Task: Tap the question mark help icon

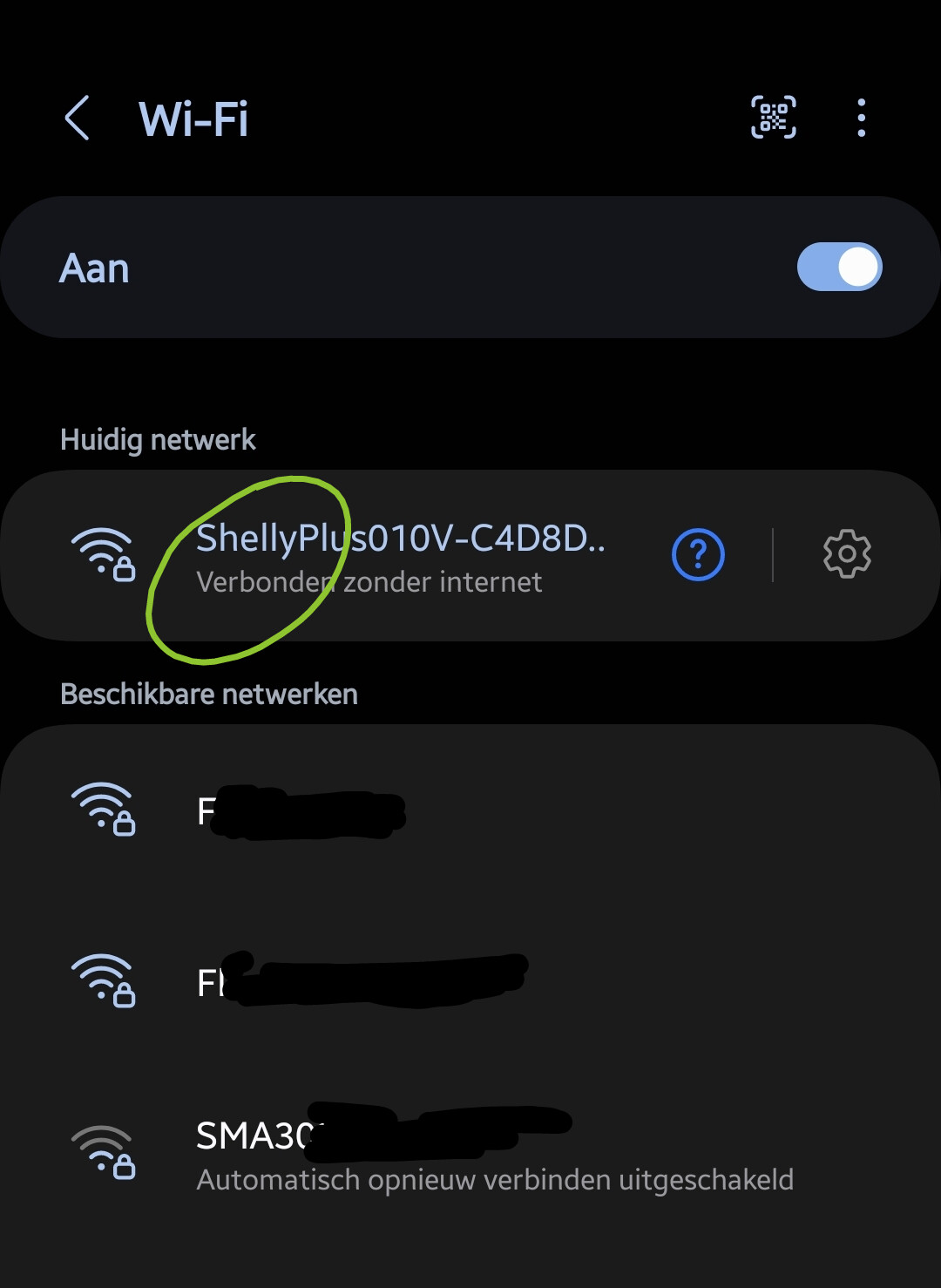Action: [698, 554]
